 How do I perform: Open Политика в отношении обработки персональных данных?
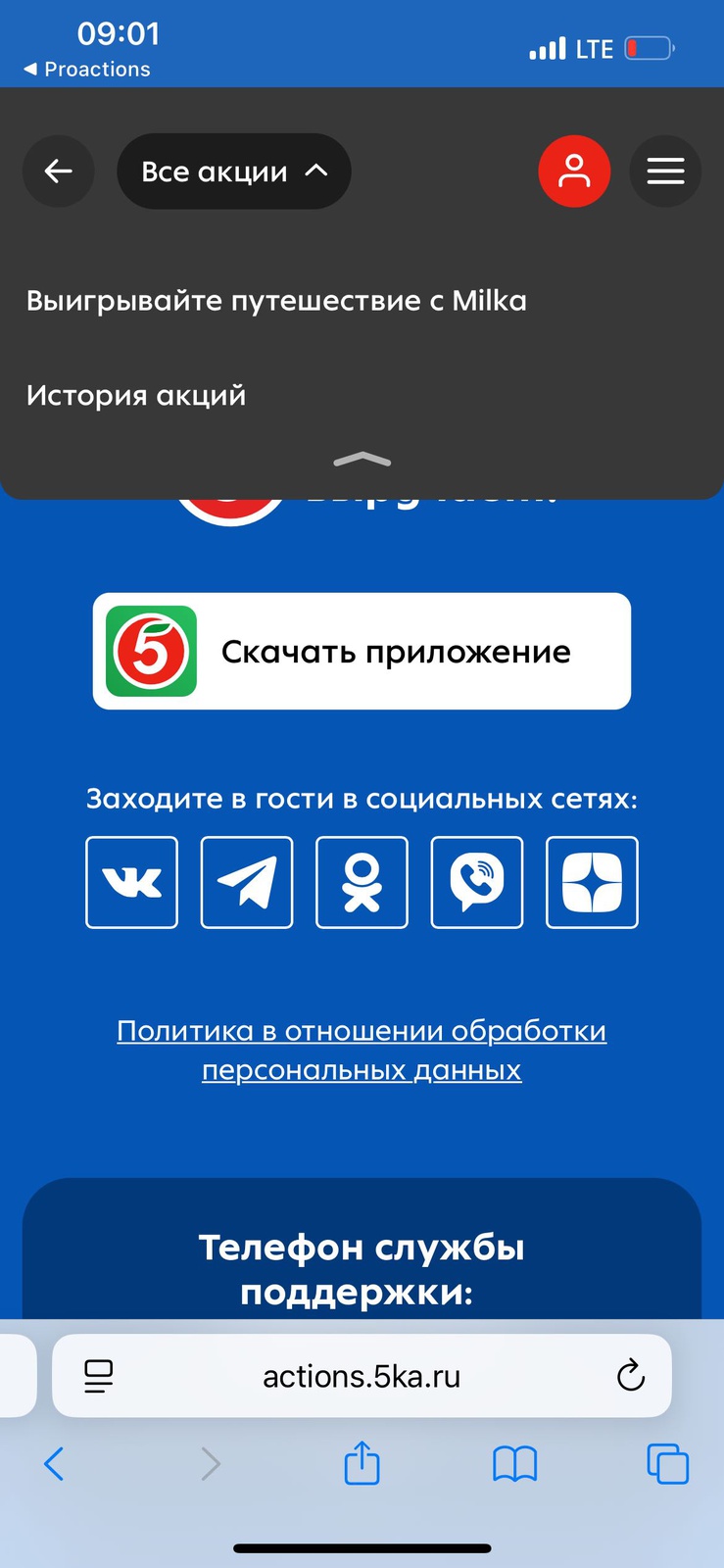(362, 1050)
